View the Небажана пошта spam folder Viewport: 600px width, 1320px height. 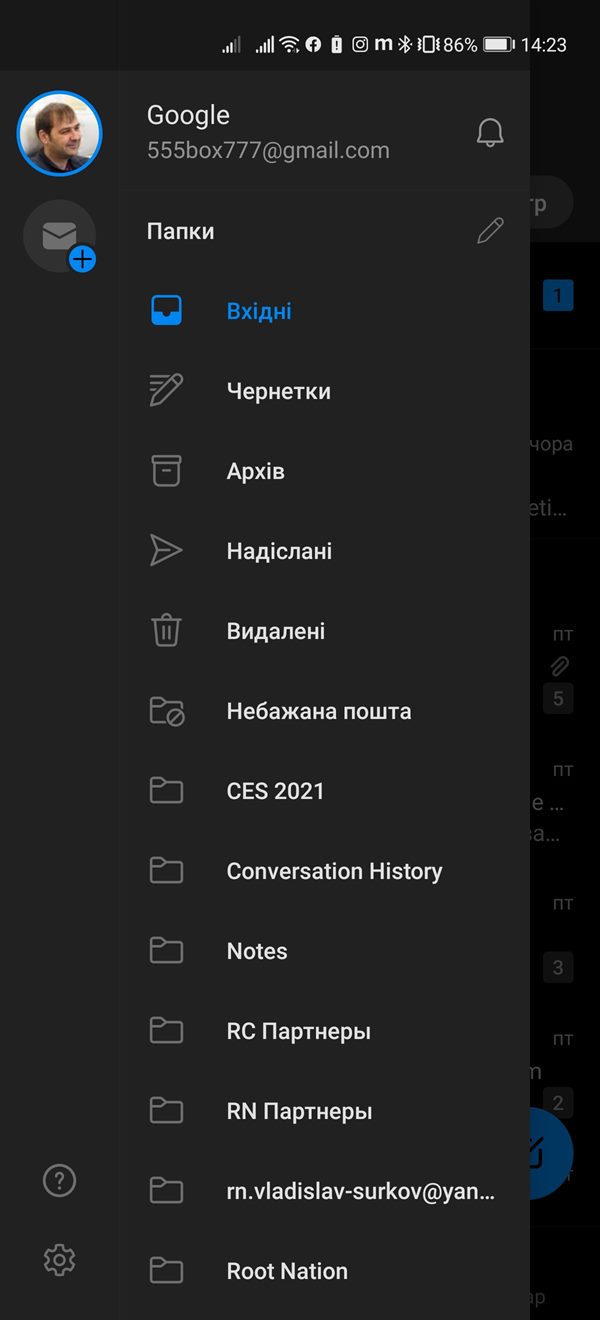pyautogui.click(x=324, y=711)
